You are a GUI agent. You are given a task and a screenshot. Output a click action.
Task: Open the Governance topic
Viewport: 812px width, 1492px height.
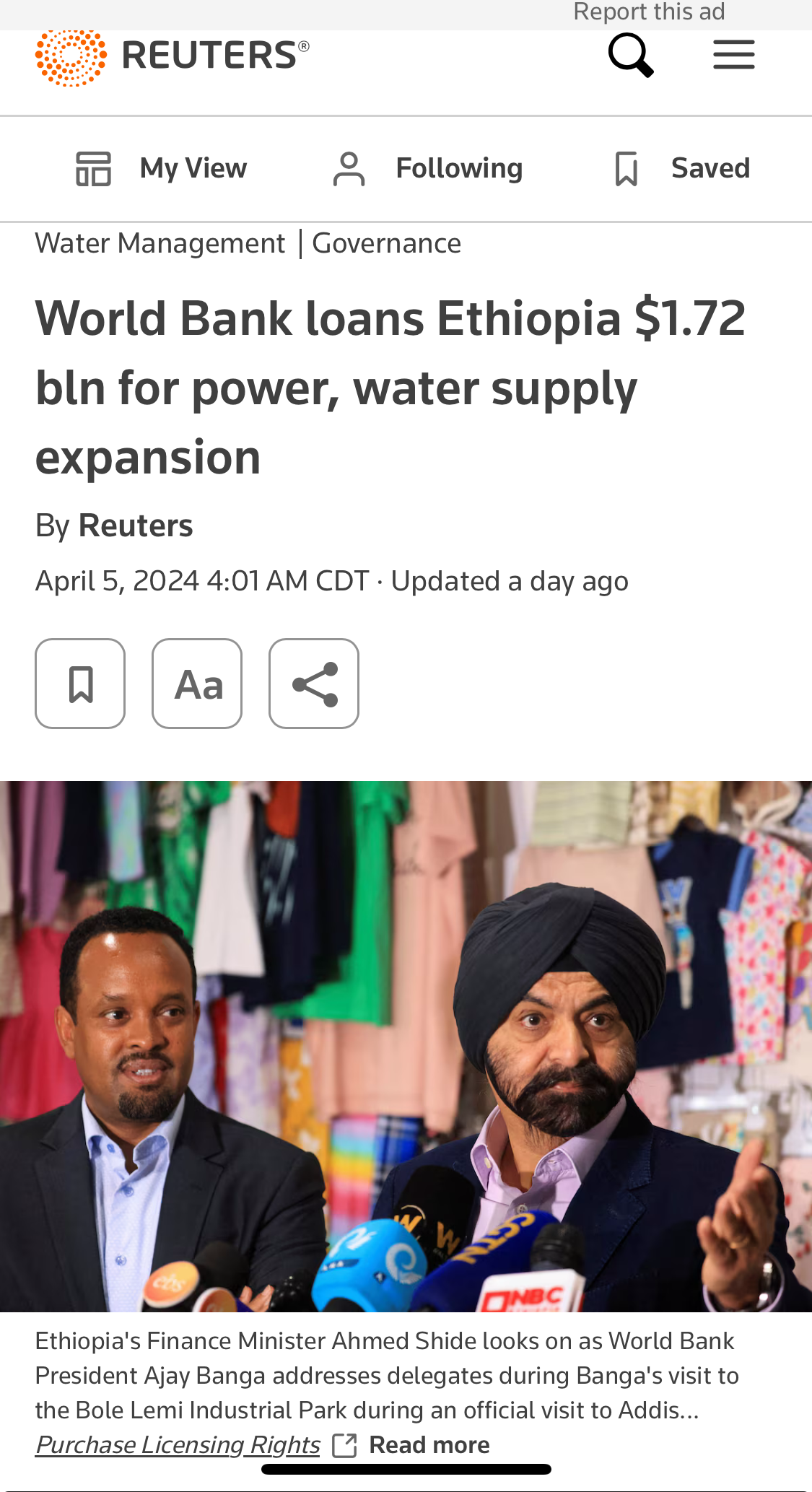[x=386, y=244]
